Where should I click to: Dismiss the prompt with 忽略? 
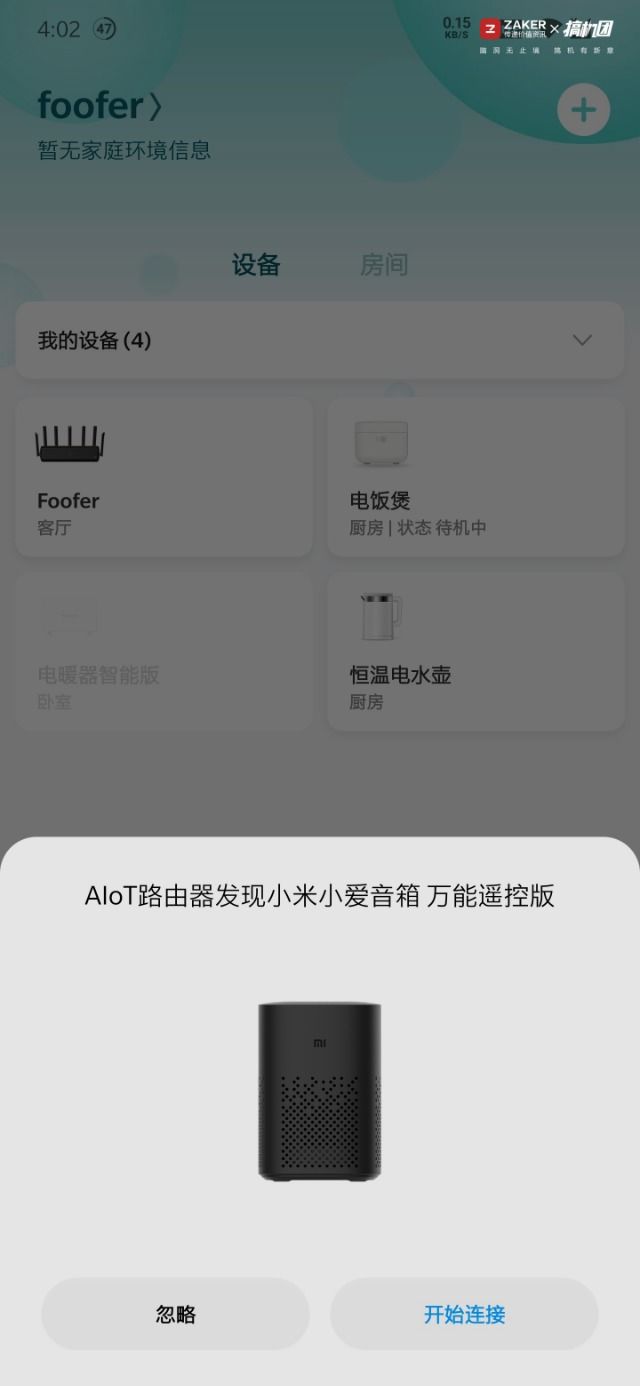(x=175, y=1314)
